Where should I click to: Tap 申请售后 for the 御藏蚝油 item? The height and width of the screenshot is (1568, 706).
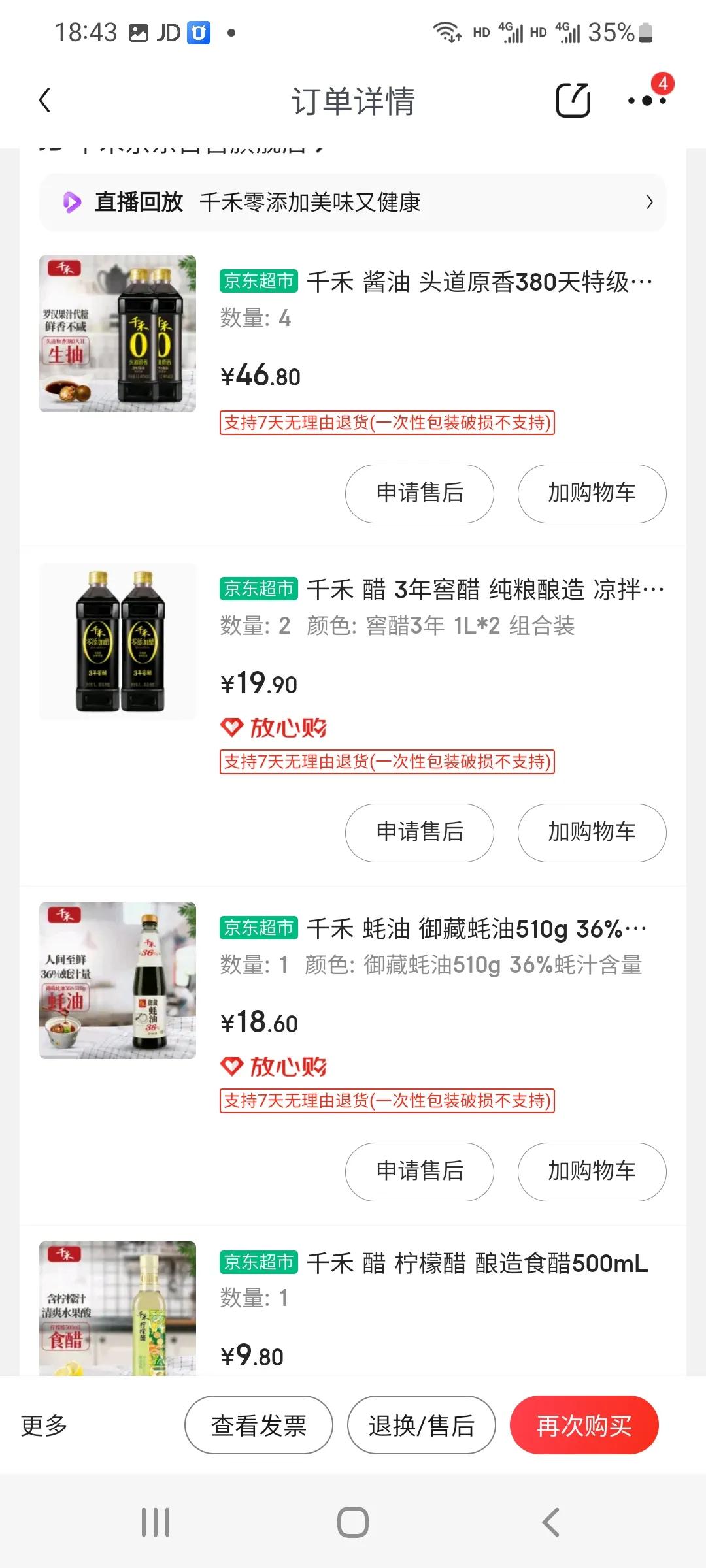point(419,1172)
